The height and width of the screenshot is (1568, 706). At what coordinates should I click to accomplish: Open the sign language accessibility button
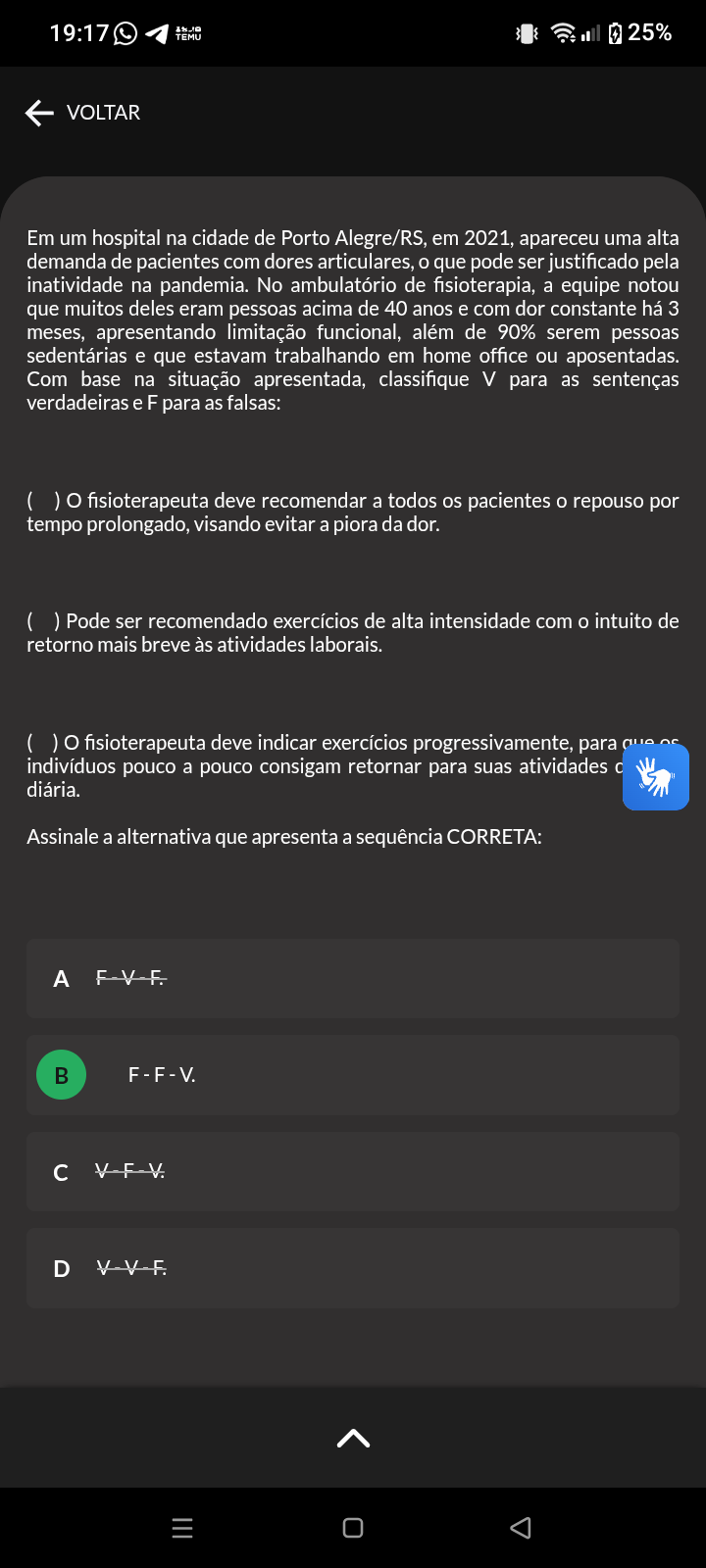(x=656, y=777)
